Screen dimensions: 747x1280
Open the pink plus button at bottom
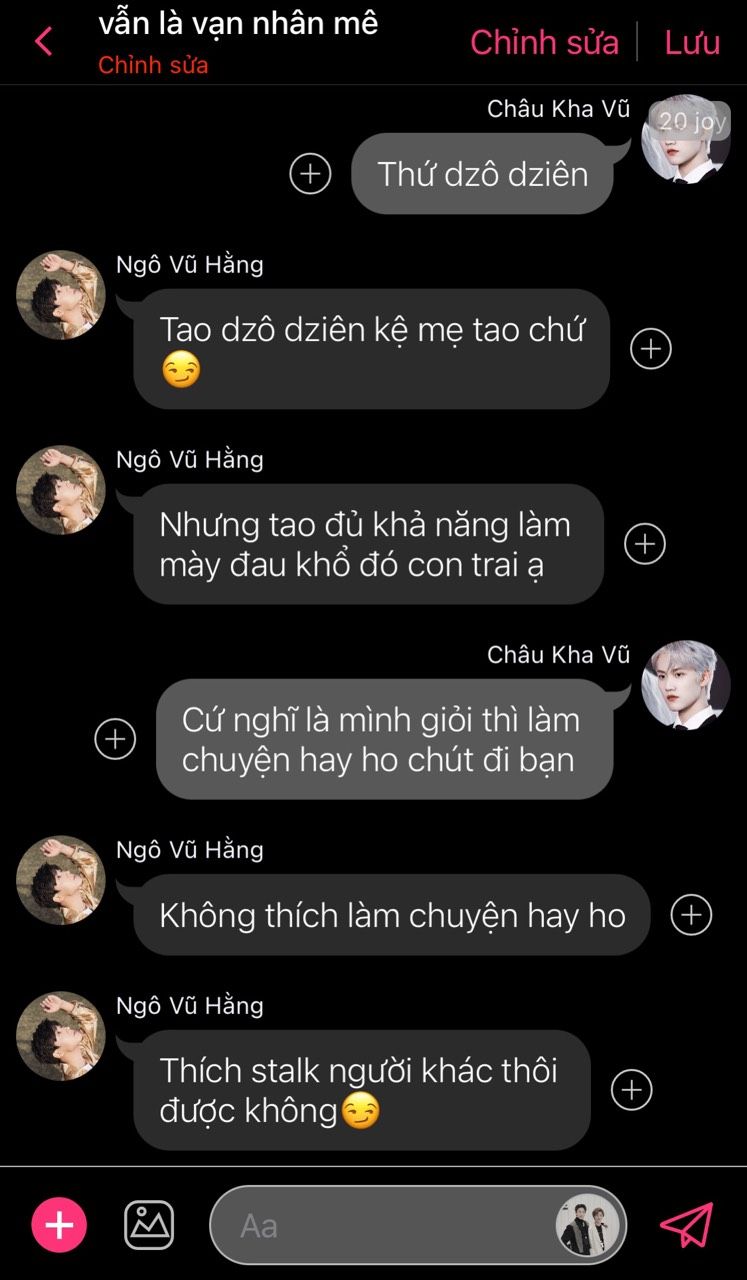click(x=59, y=1225)
